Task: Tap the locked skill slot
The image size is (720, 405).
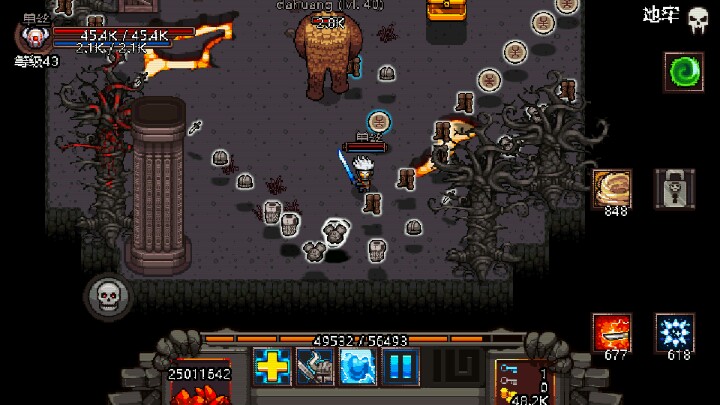Action: [675, 189]
